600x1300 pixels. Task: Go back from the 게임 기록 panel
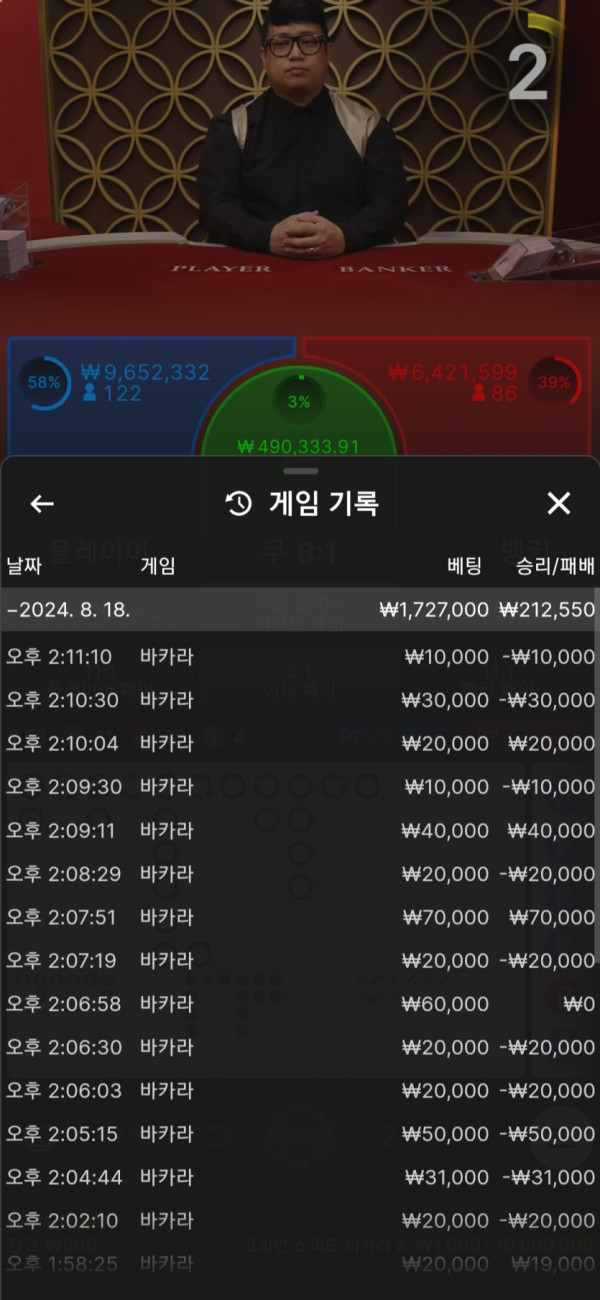(x=42, y=504)
